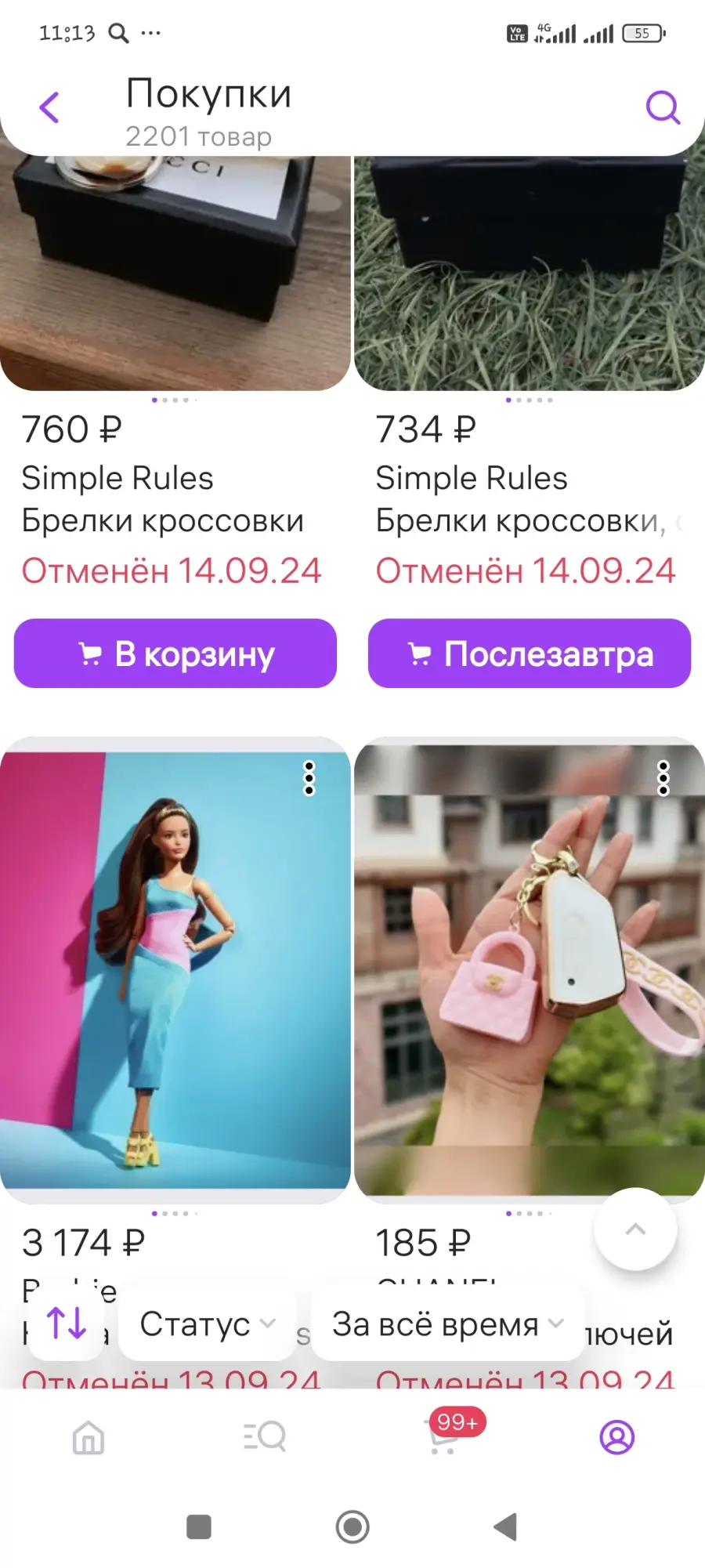
Task: Open search in purchases
Action: (663, 107)
